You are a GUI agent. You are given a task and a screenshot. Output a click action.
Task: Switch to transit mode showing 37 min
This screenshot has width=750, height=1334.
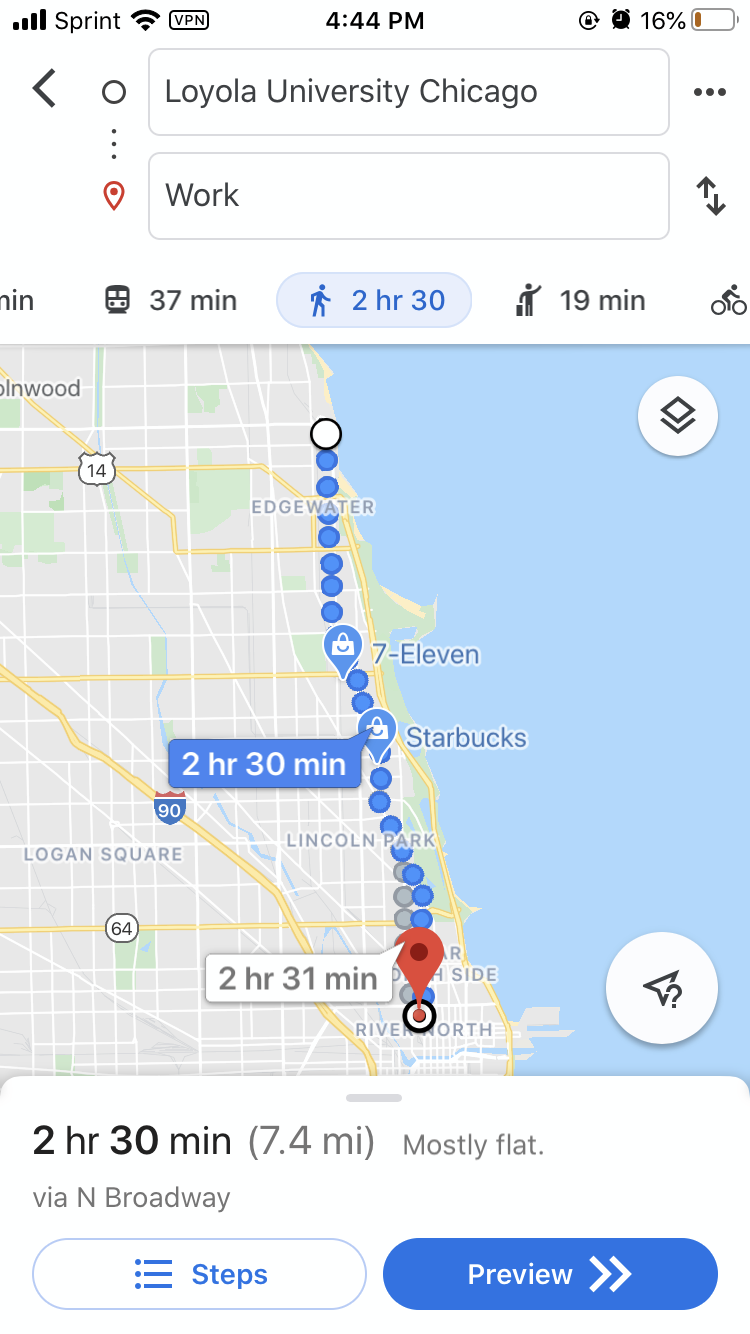pyautogui.click(x=172, y=300)
